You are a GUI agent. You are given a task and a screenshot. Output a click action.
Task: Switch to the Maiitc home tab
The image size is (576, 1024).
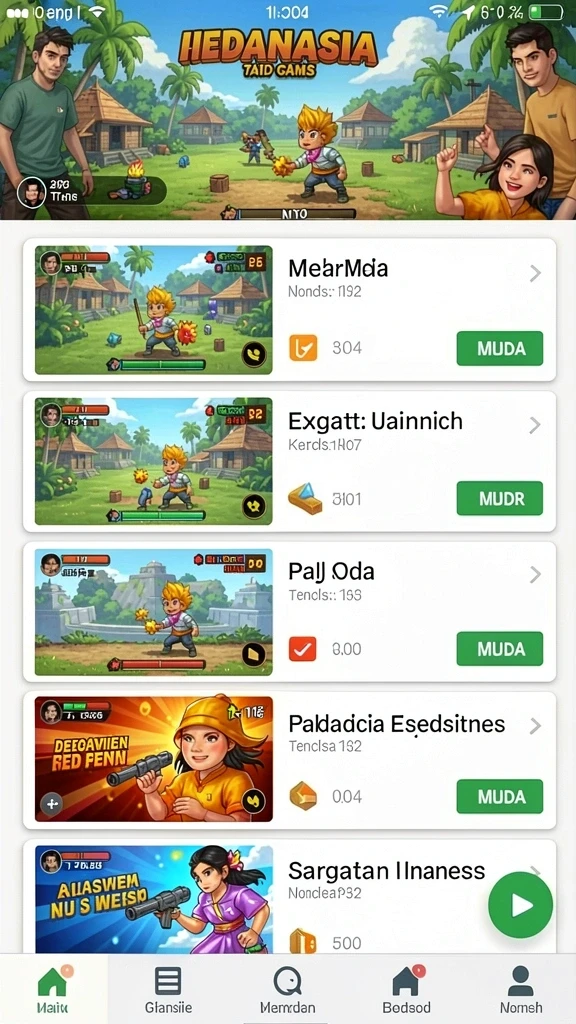(x=53, y=989)
